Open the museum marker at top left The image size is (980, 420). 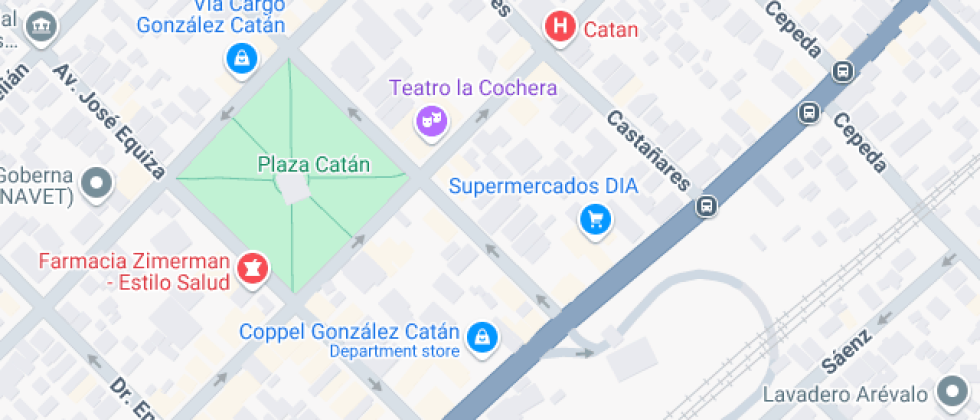click(41, 27)
